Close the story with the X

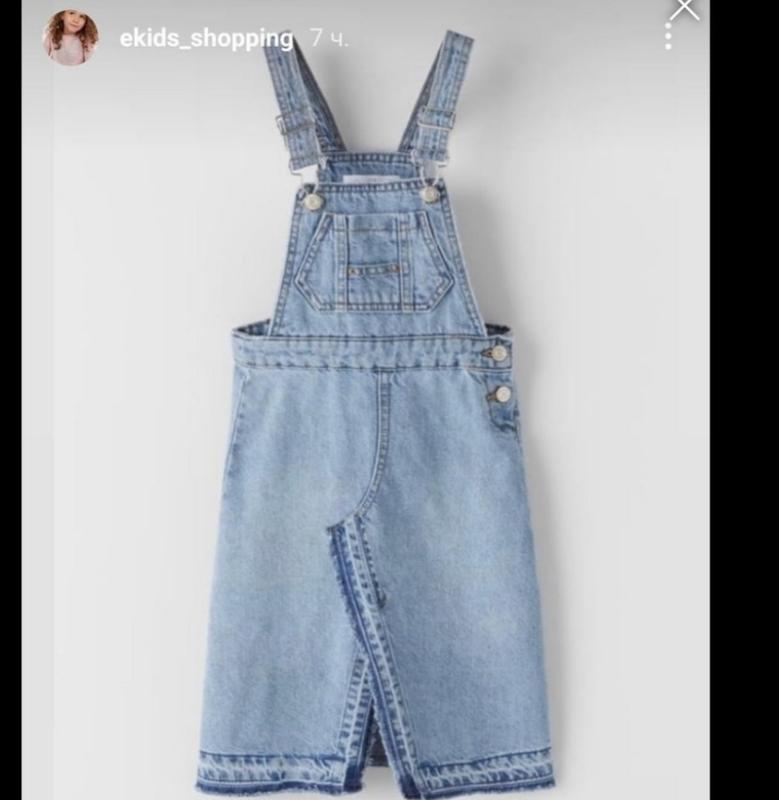(x=684, y=9)
